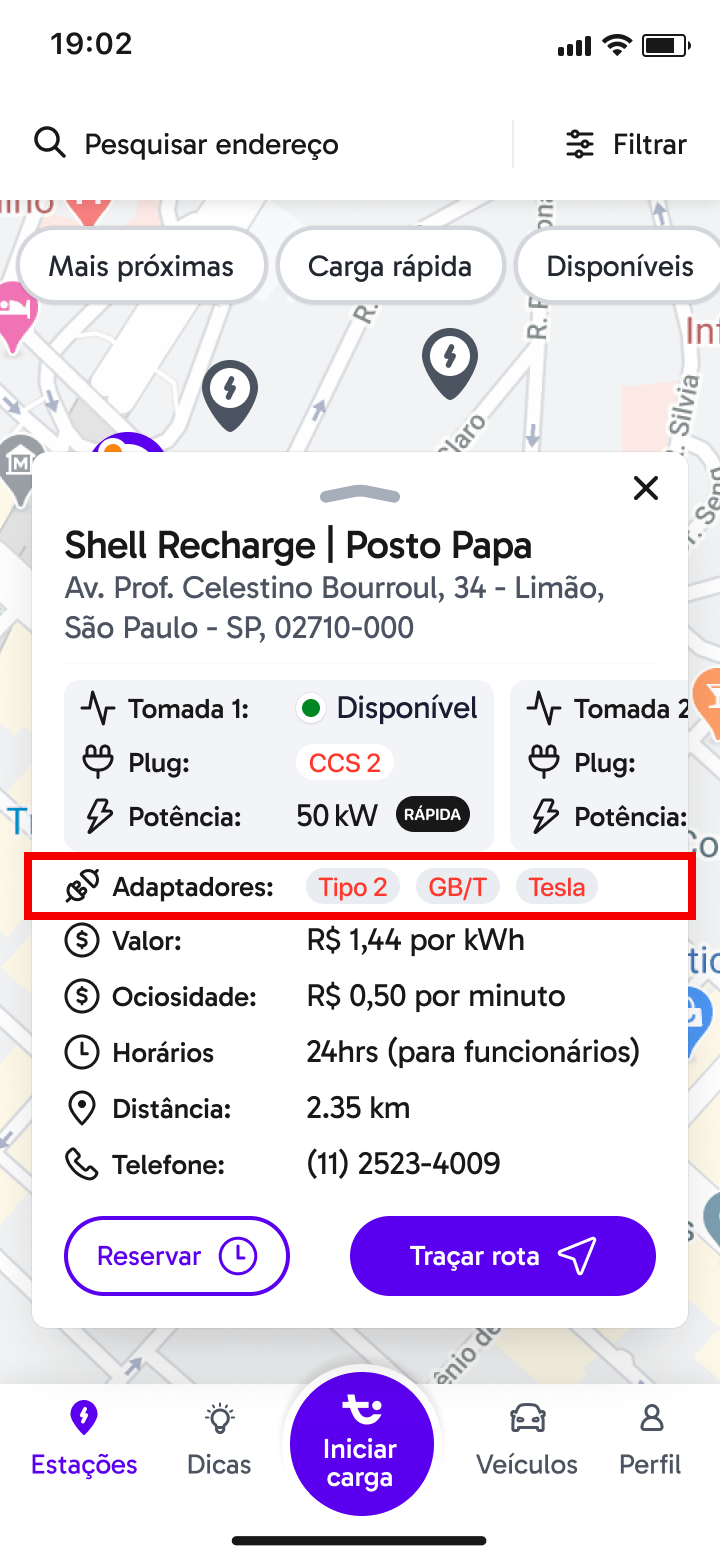Open the Tomada 2 connector card
Screen dimensions: 720x1560
600,764
